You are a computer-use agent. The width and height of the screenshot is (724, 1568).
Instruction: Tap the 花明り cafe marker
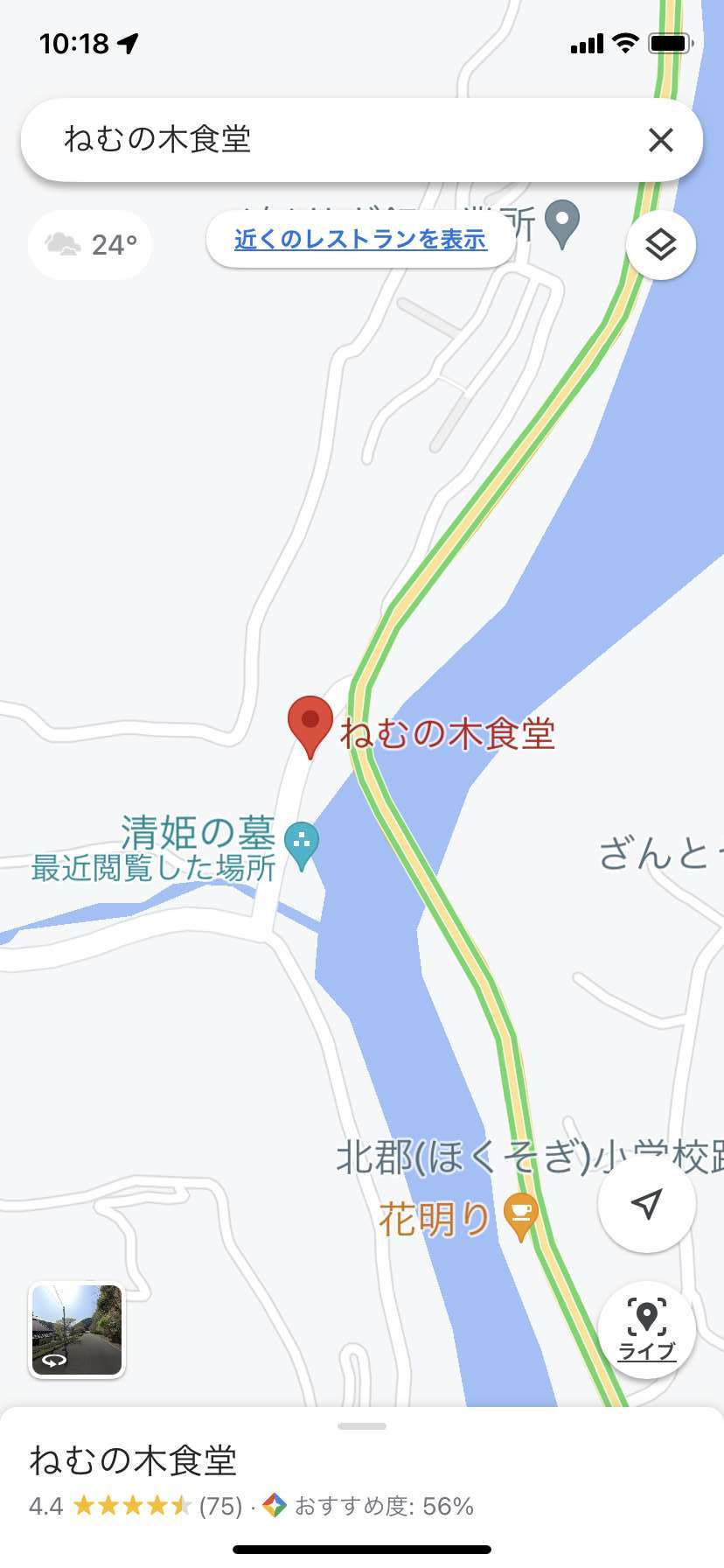point(521,1218)
